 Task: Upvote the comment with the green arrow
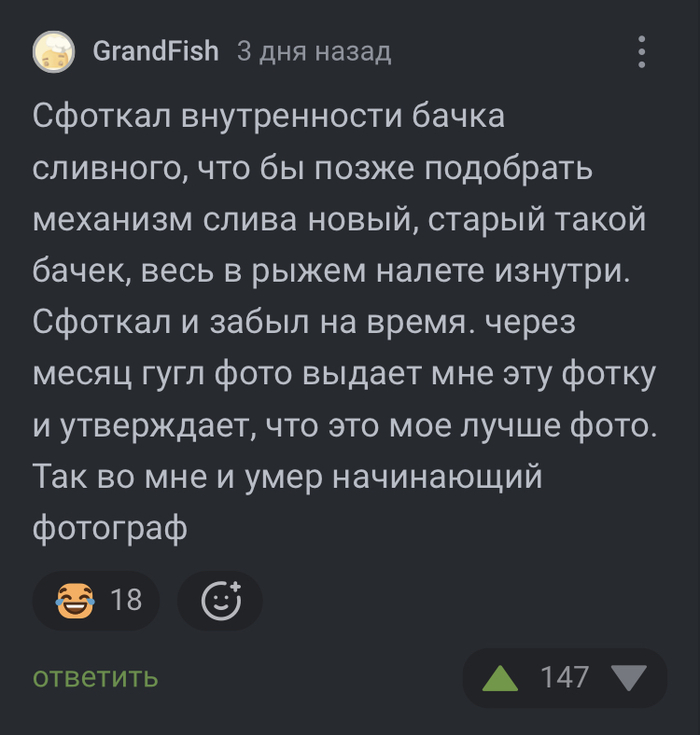pos(500,678)
